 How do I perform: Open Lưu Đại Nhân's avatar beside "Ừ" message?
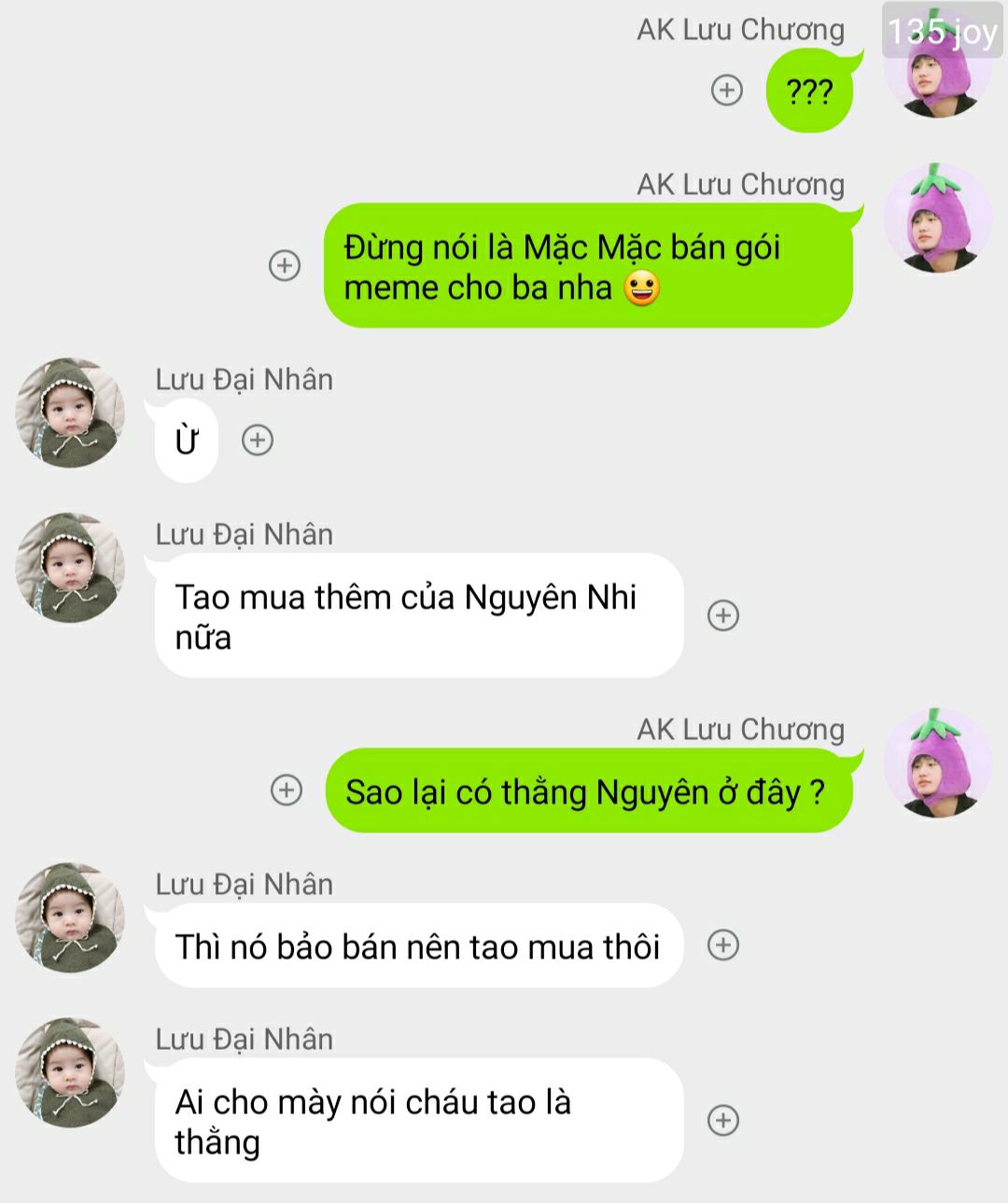(70, 413)
